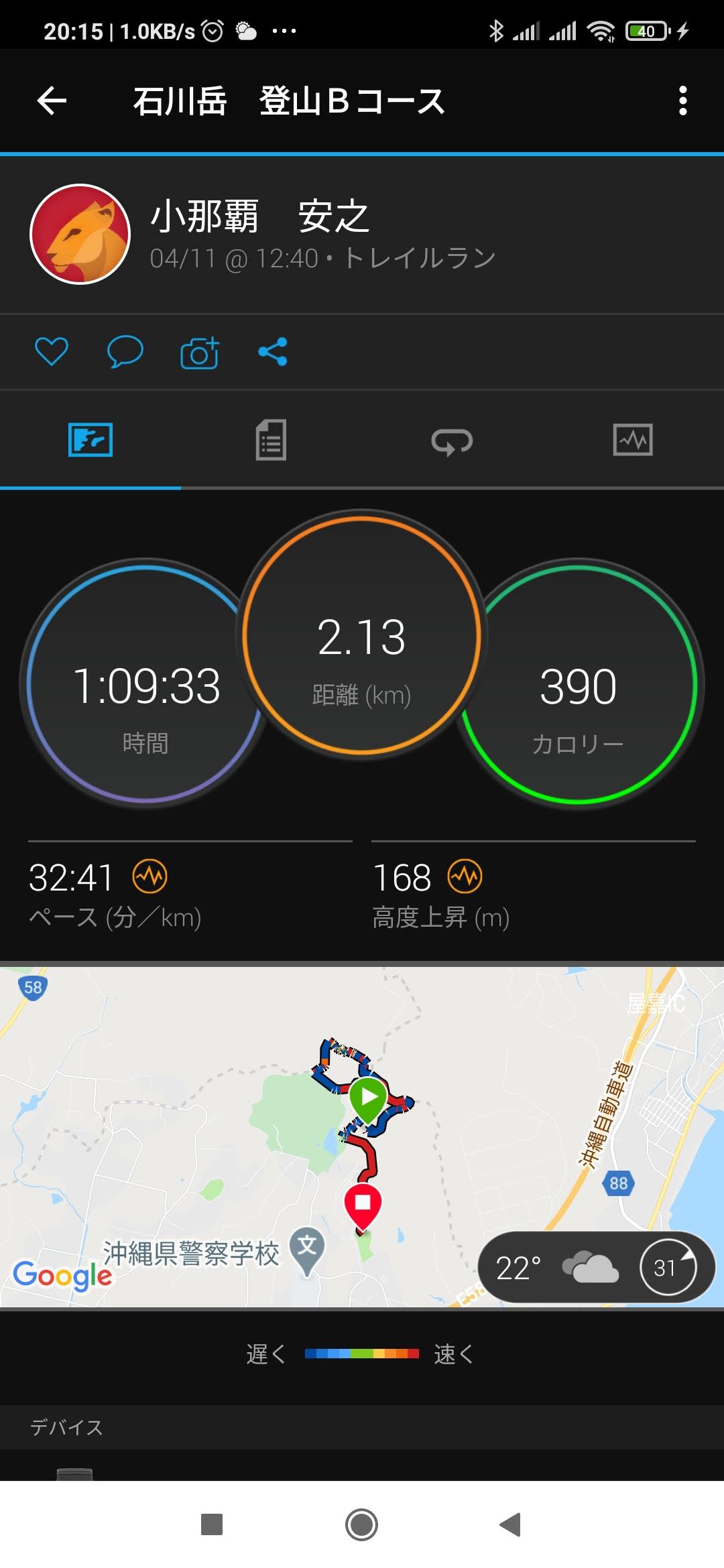
Task: Switch to the laps tab
Action: 452,441
